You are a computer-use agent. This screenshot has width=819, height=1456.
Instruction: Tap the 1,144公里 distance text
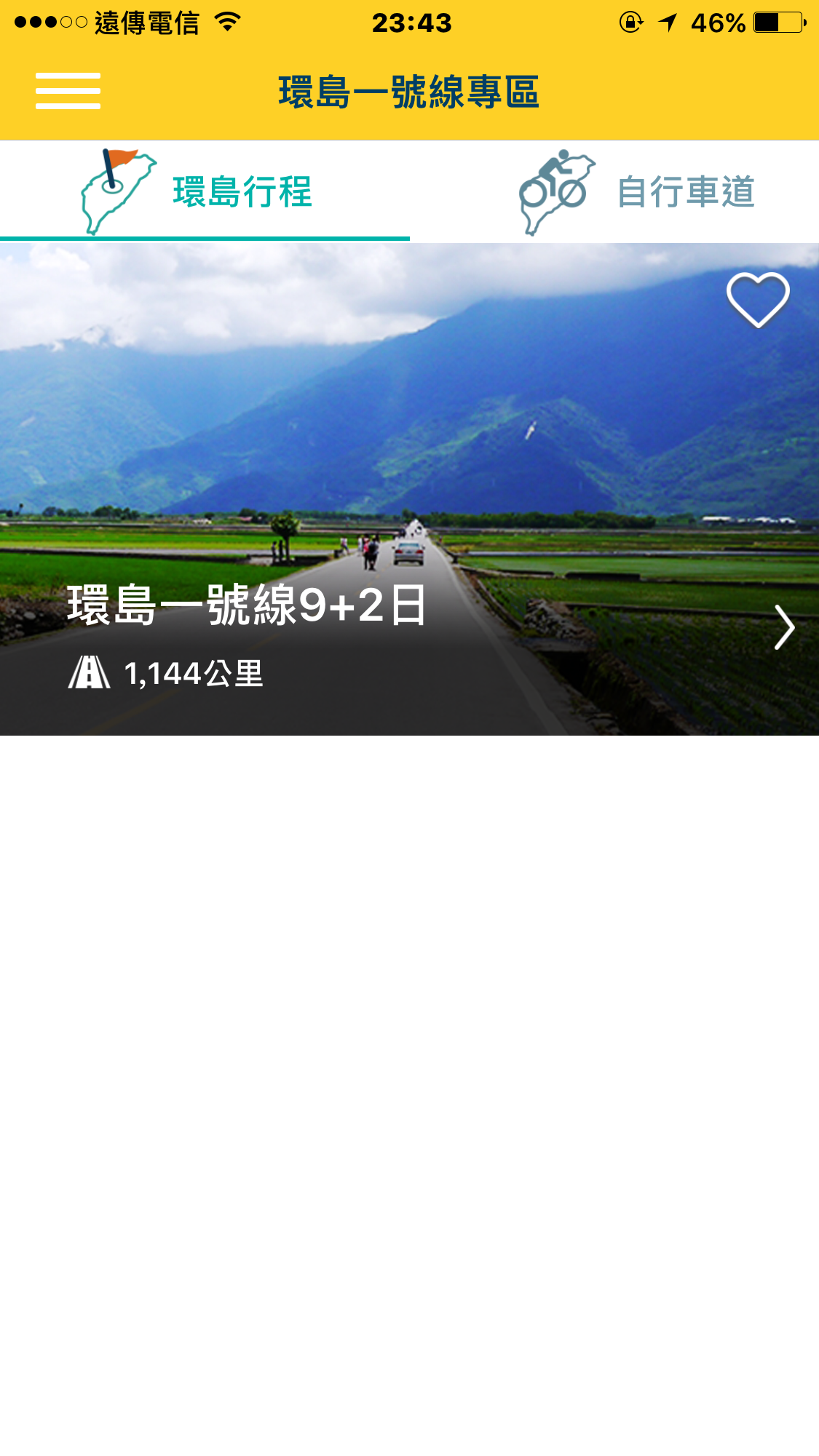click(194, 675)
